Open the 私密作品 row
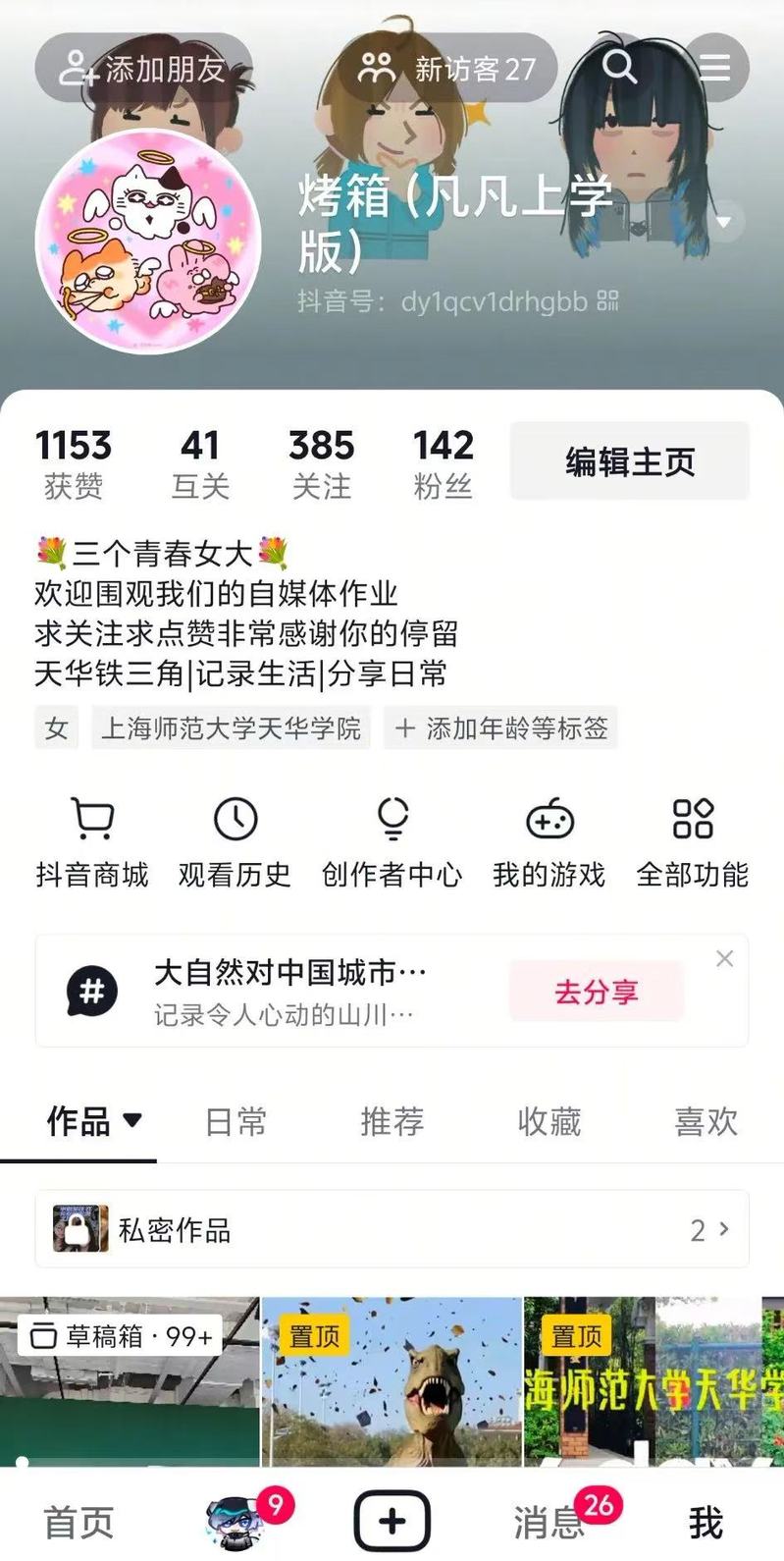This screenshot has height=1561, width=784. click(392, 1229)
